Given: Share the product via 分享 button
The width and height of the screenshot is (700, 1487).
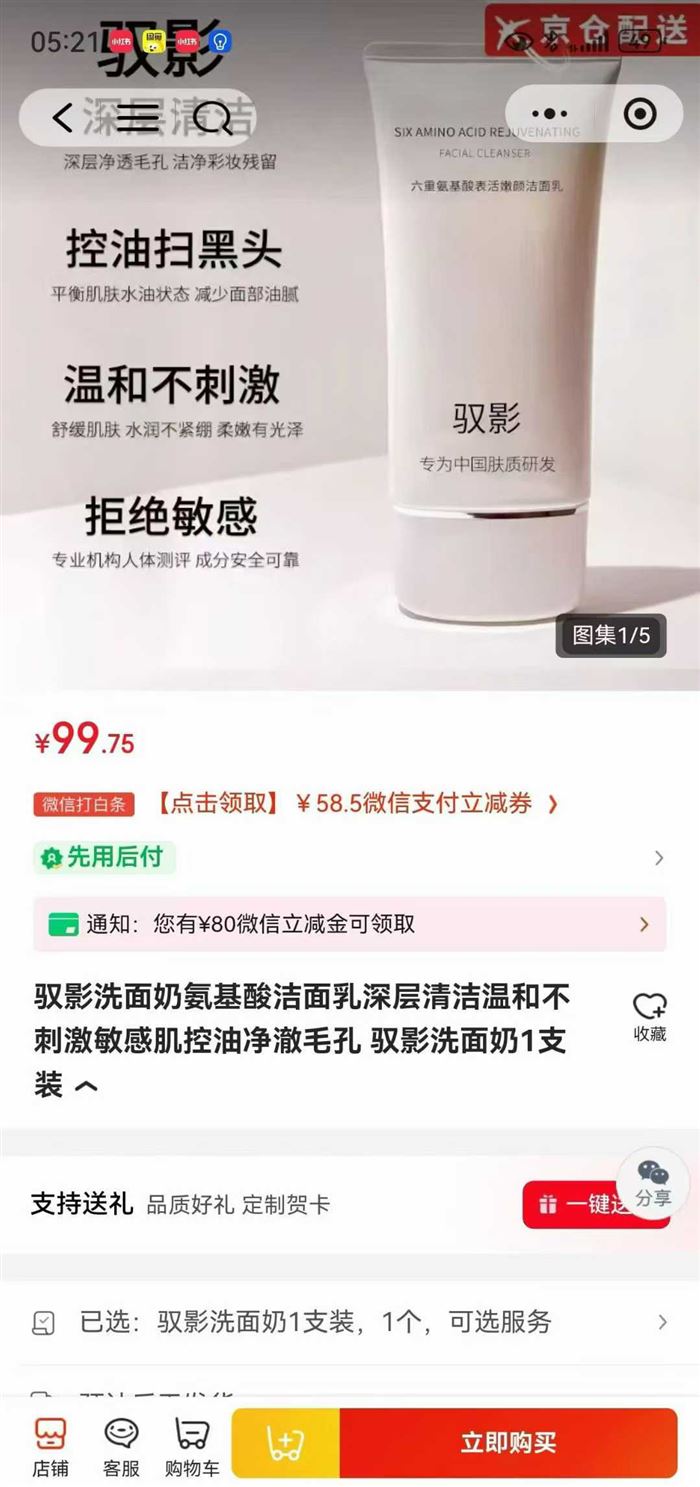Looking at the screenshot, I should (x=654, y=1183).
